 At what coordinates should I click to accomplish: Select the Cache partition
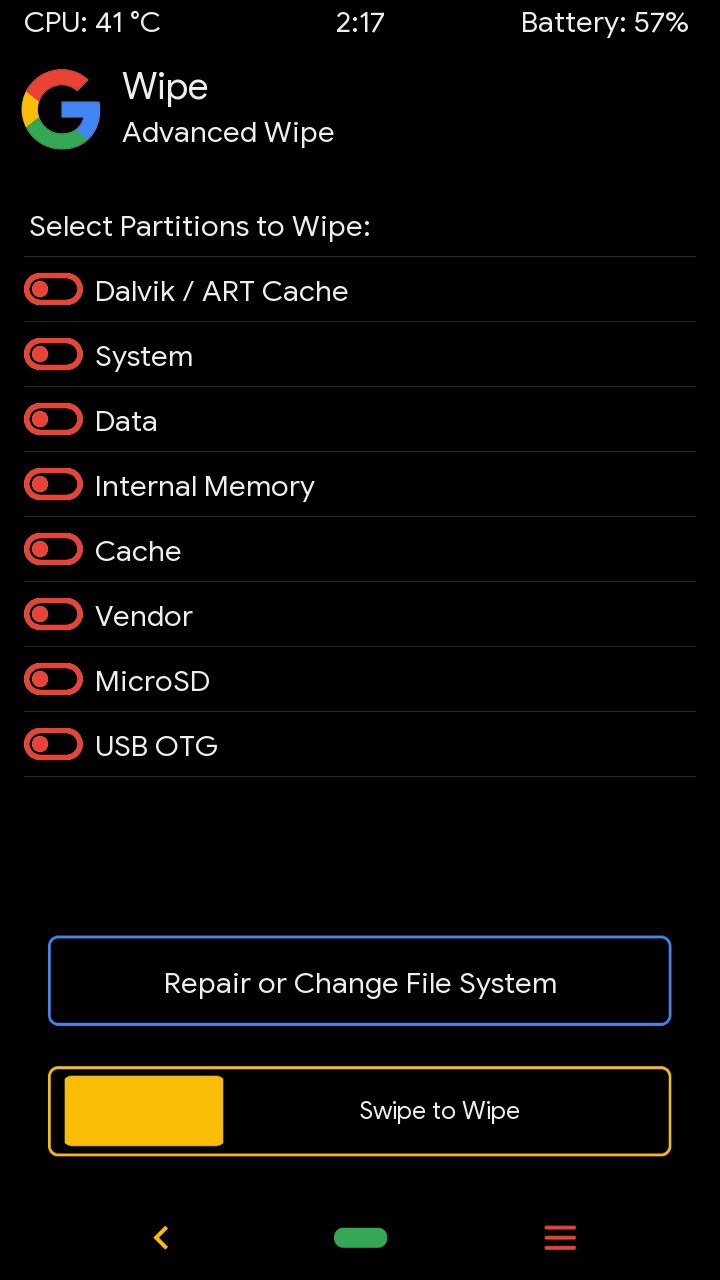[x=54, y=550]
